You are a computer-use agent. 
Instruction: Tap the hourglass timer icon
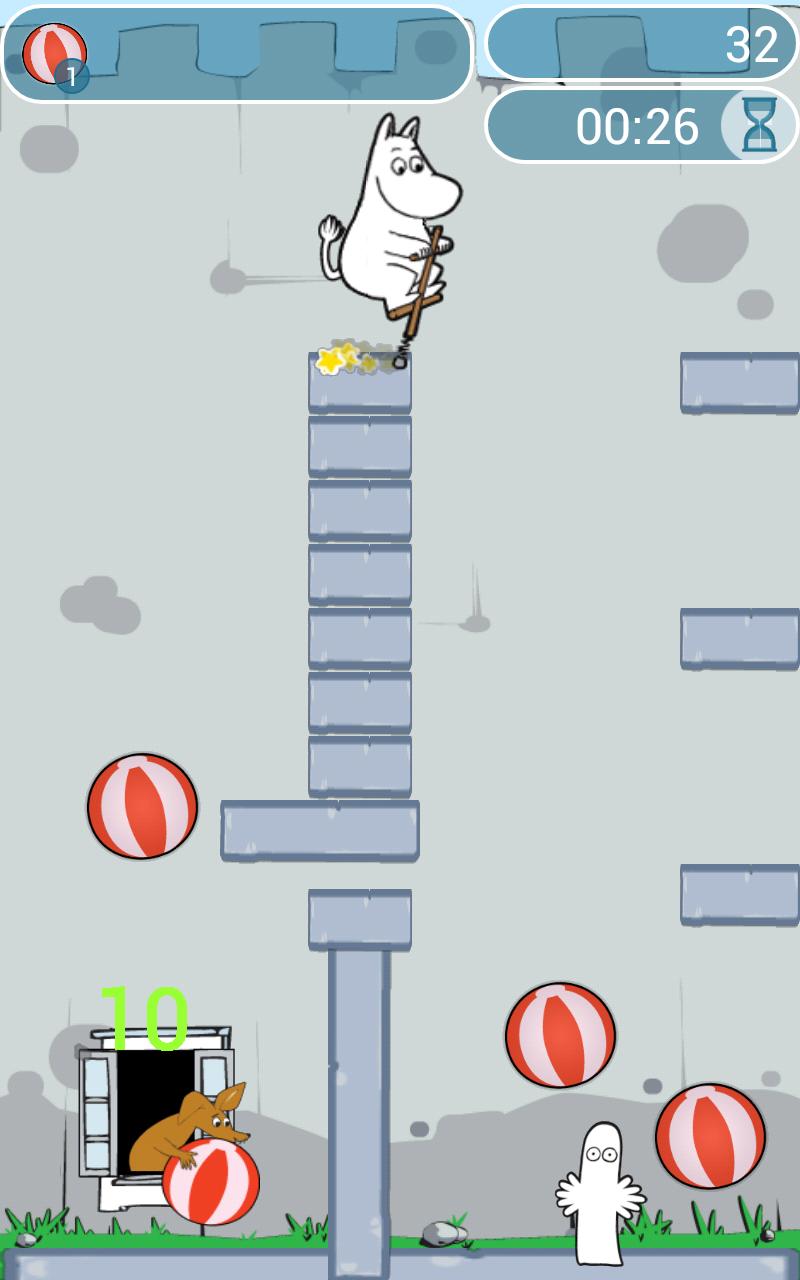point(759,126)
